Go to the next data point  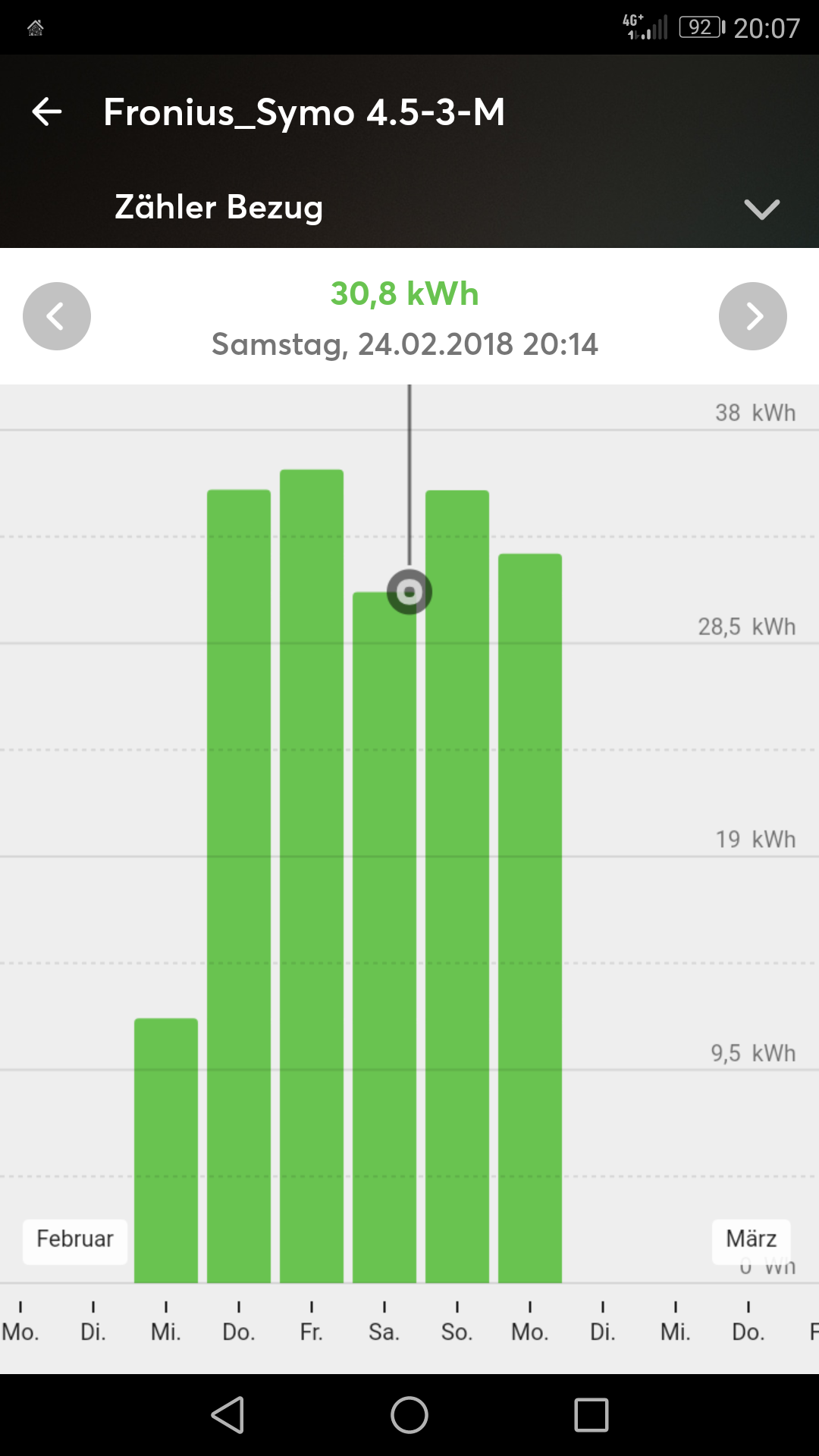coord(752,316)
